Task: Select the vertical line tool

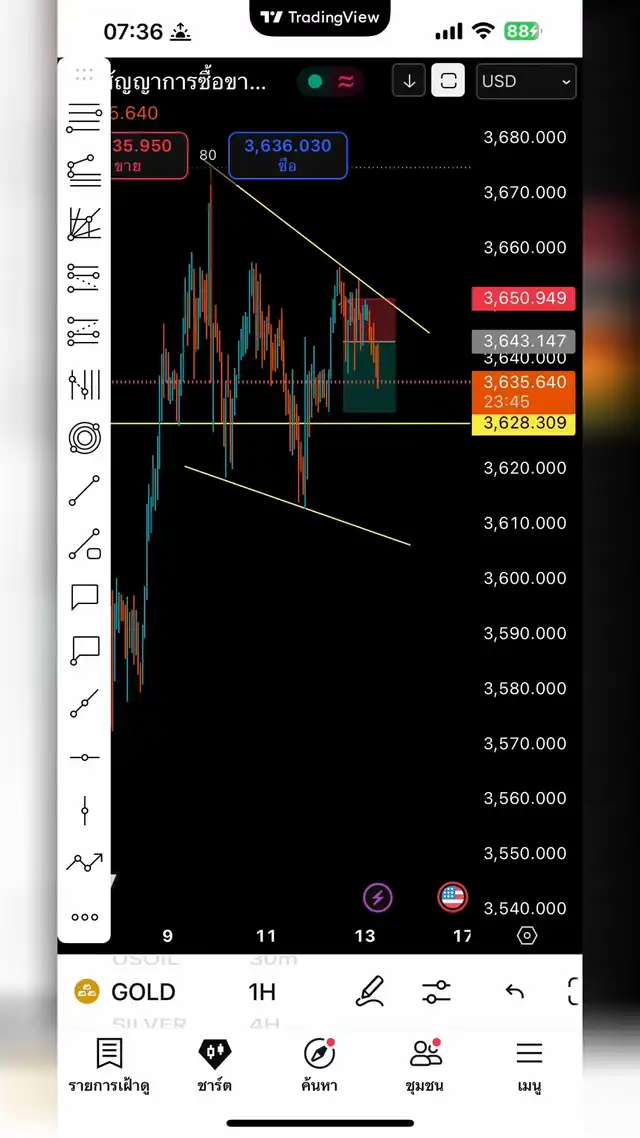Action: tap(84, 810)
